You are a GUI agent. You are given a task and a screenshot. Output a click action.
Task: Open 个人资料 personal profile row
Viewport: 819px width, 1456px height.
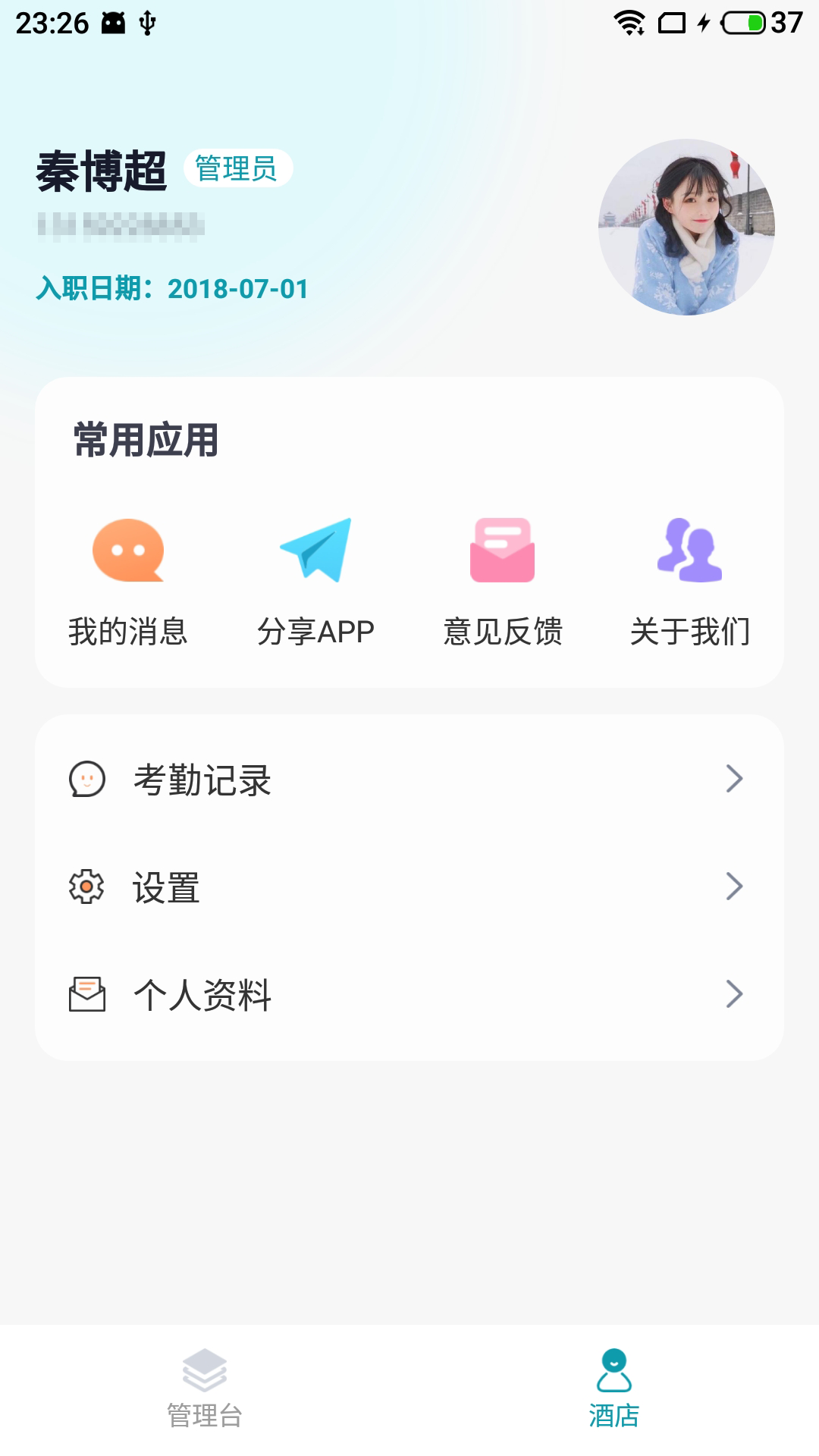pyautogui.click(x=409, y=994)
